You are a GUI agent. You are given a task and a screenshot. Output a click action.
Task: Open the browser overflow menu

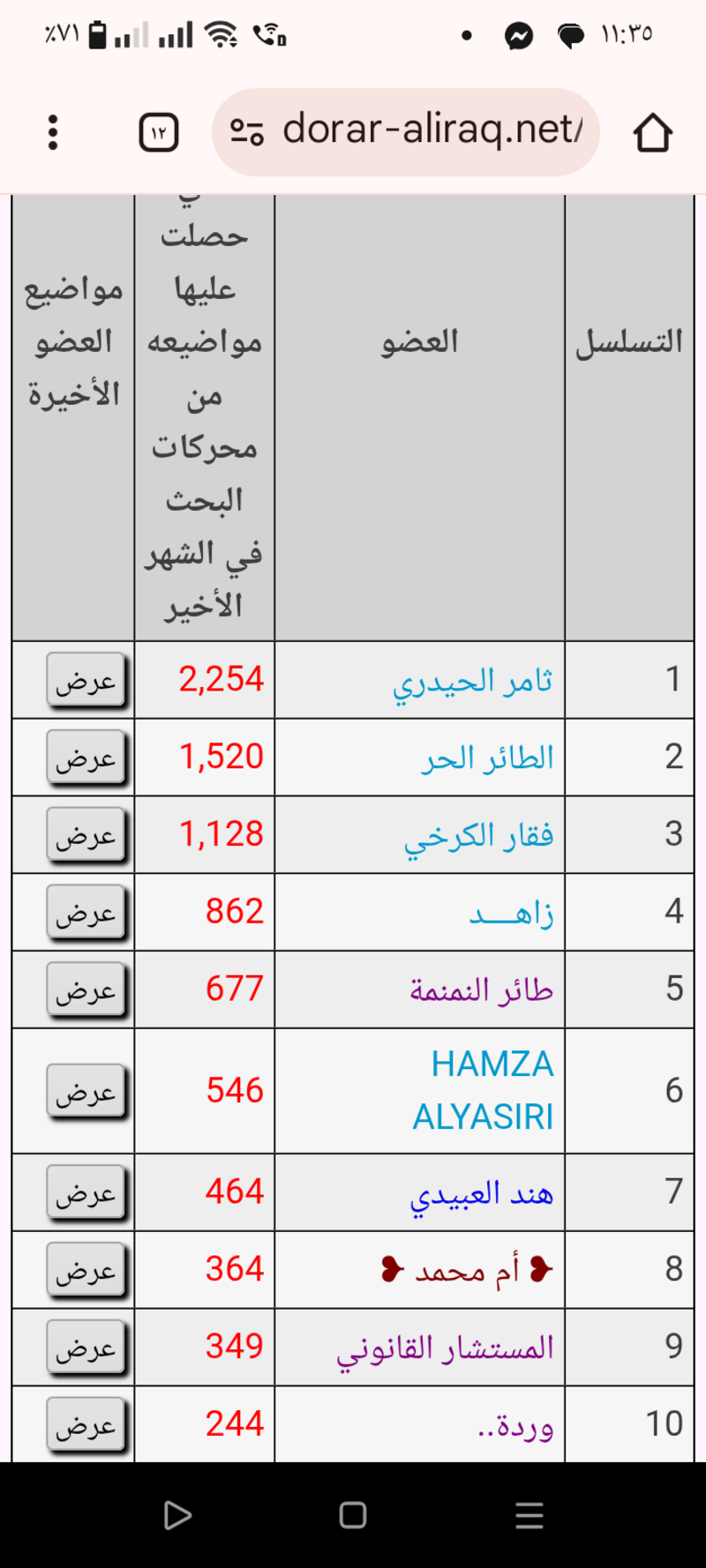coord(53,132)
